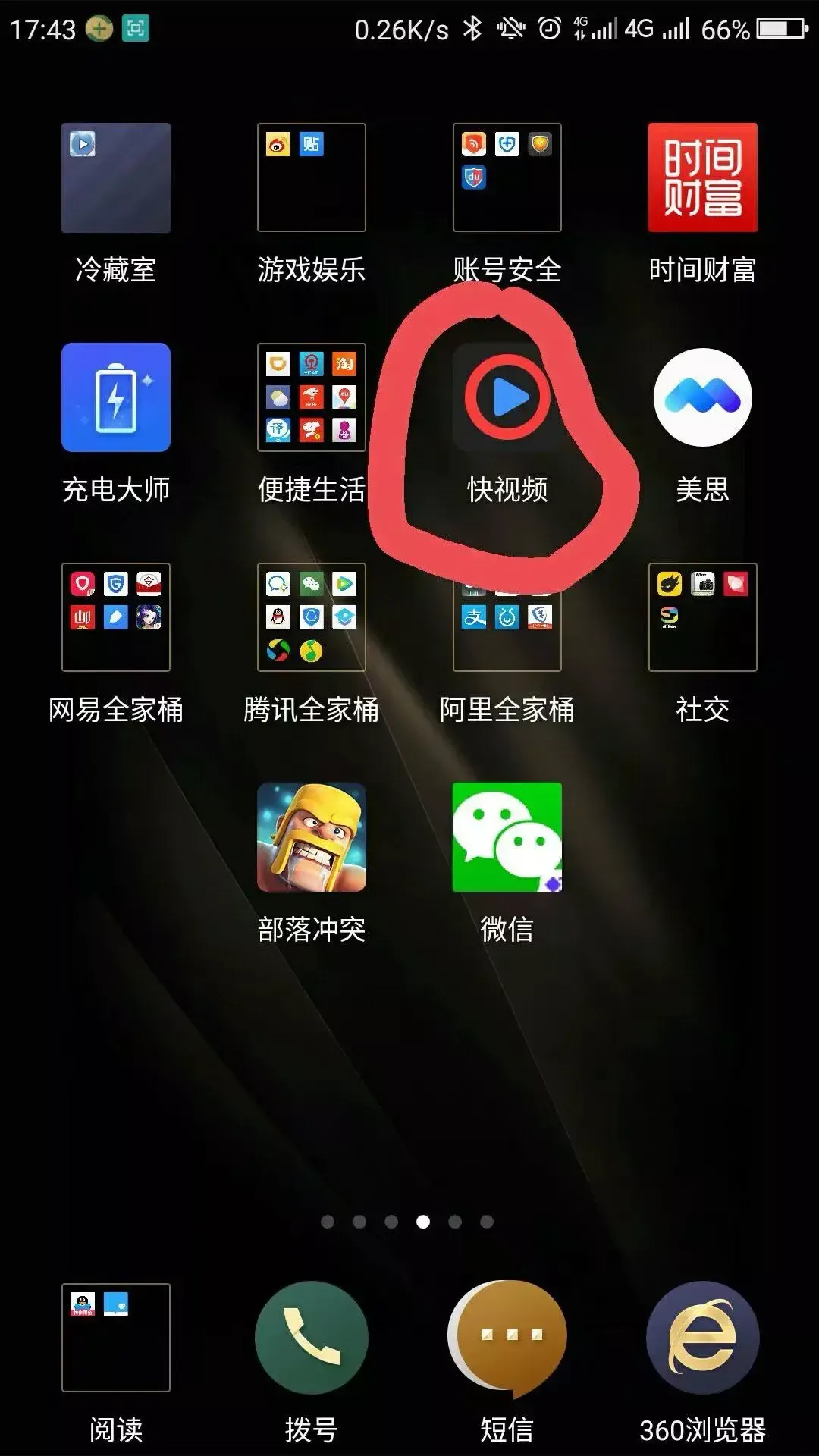This screenshot has width=819, height=1456.
Task: Launch the 部落冲突 game
Action: (x=312, y=837)
